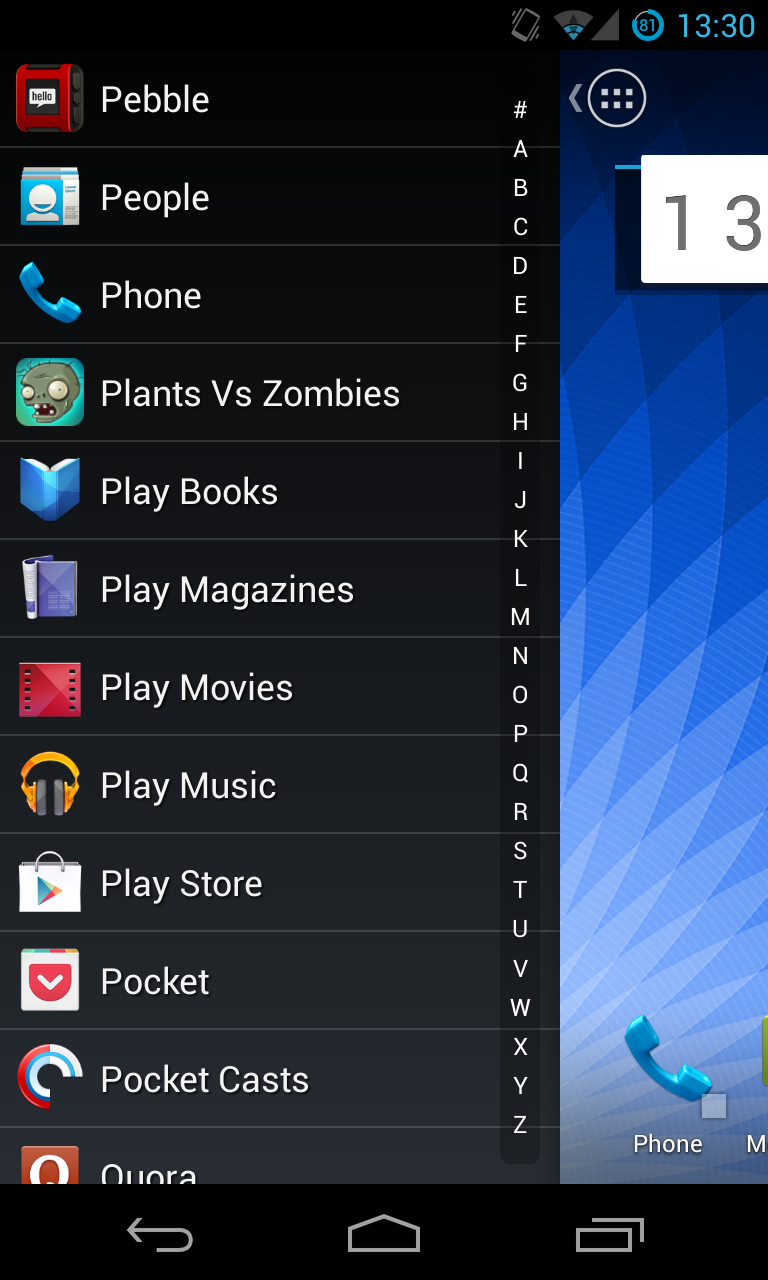Open the Quora app
Screen dimensions: 768x1280
[x=250, y=1157]
